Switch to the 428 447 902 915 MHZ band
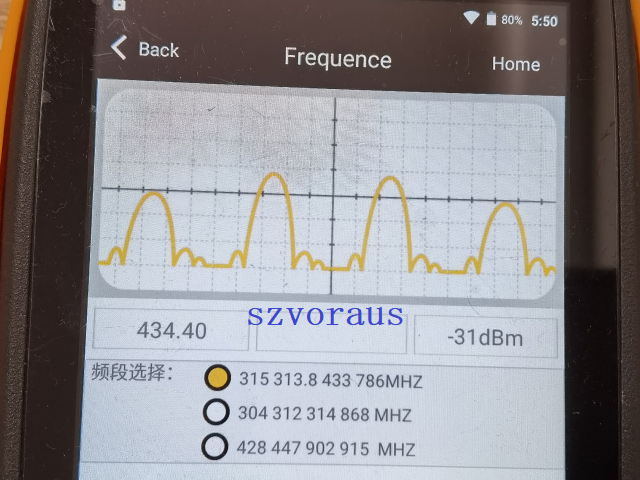The width and height of the screenshot is (640, 480). [215, 446]
